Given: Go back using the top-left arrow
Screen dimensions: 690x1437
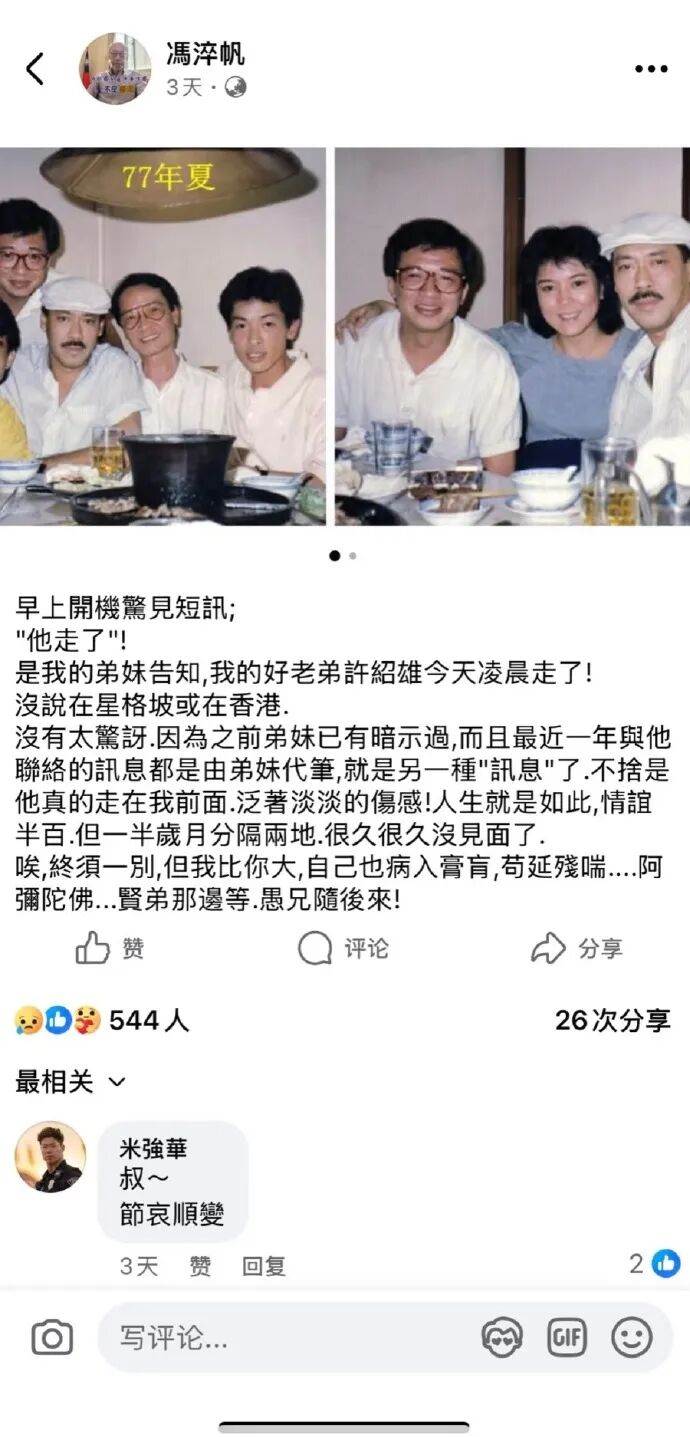Looking at the screenshot, I should (x=35, y=69).
